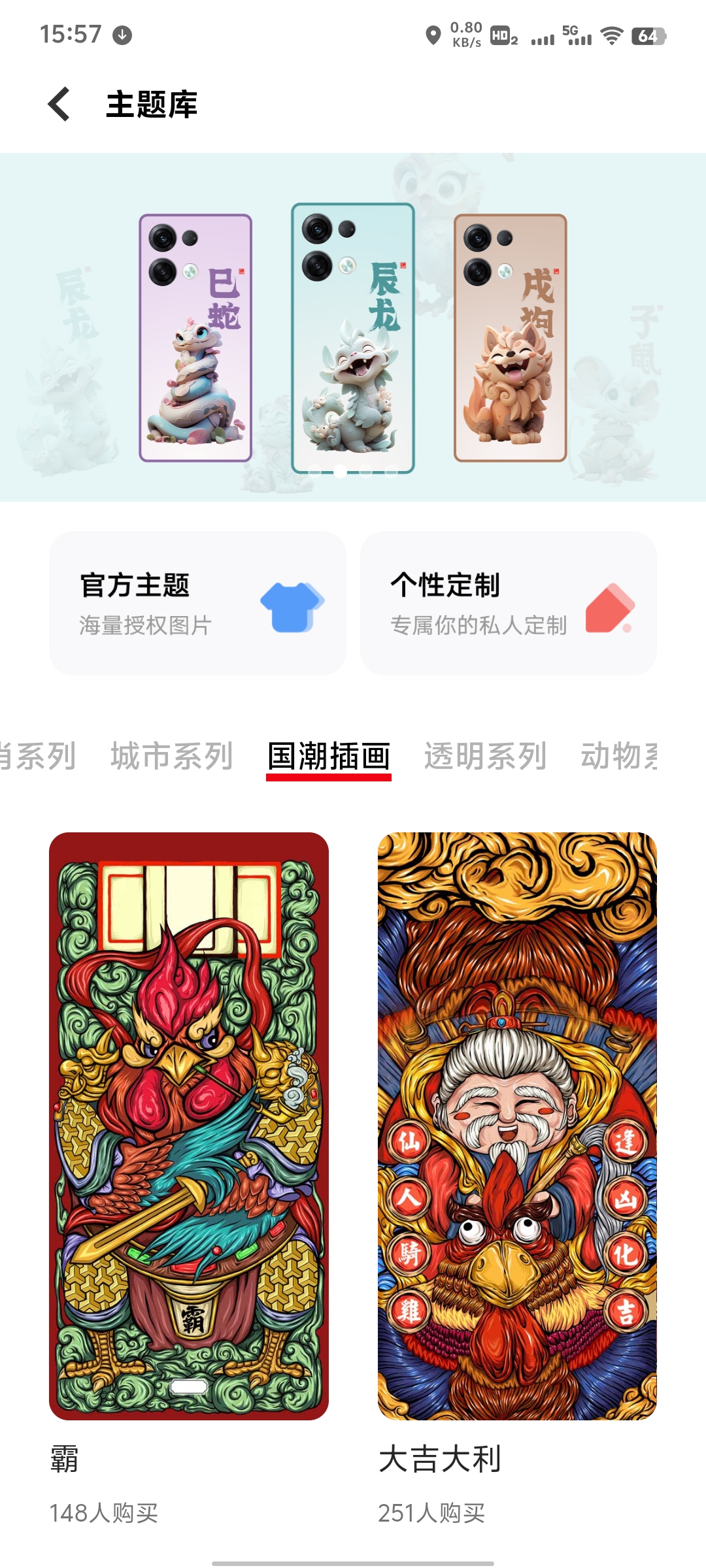Switch to 透明系列 tab
The width and height of the screenshot is (706, 1568).
pos(485,756)
